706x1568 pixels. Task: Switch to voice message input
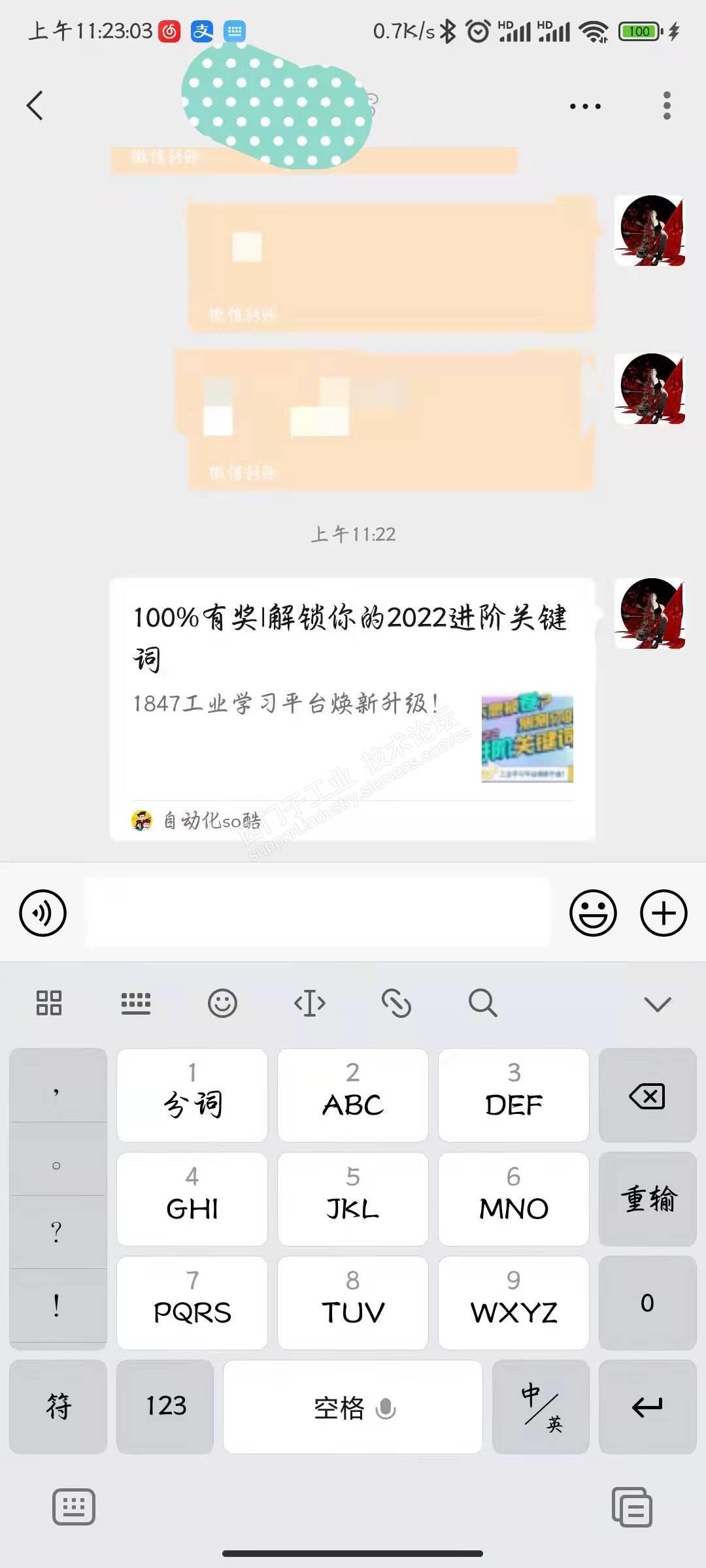43,913
